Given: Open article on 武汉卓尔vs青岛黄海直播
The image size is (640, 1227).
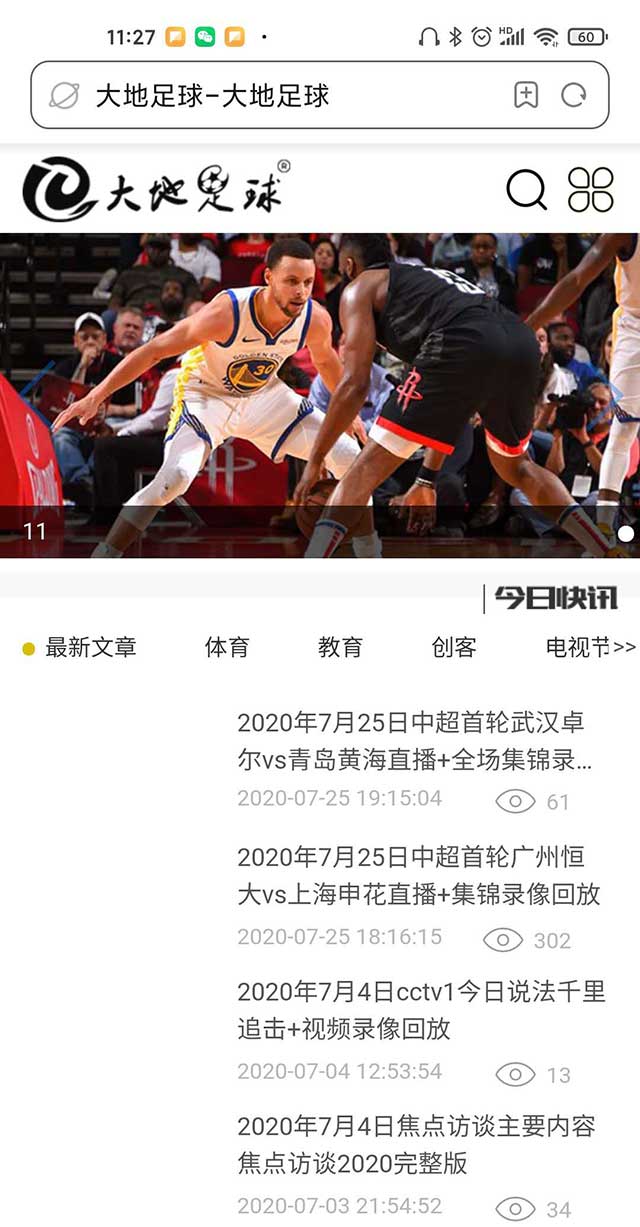Looking at the screenshot, I should (x=415, y=741).
